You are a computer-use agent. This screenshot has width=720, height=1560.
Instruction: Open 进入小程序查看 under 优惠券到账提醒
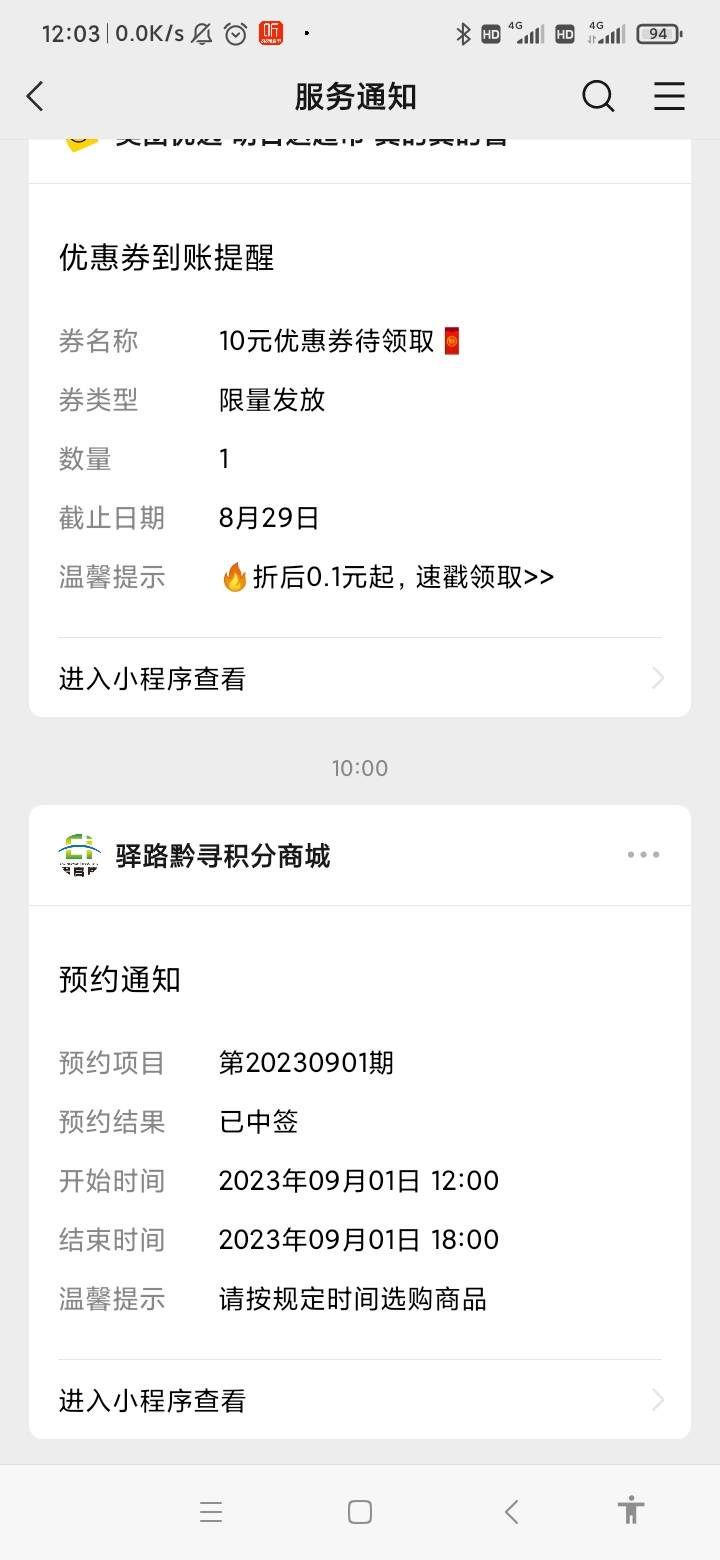360,679
